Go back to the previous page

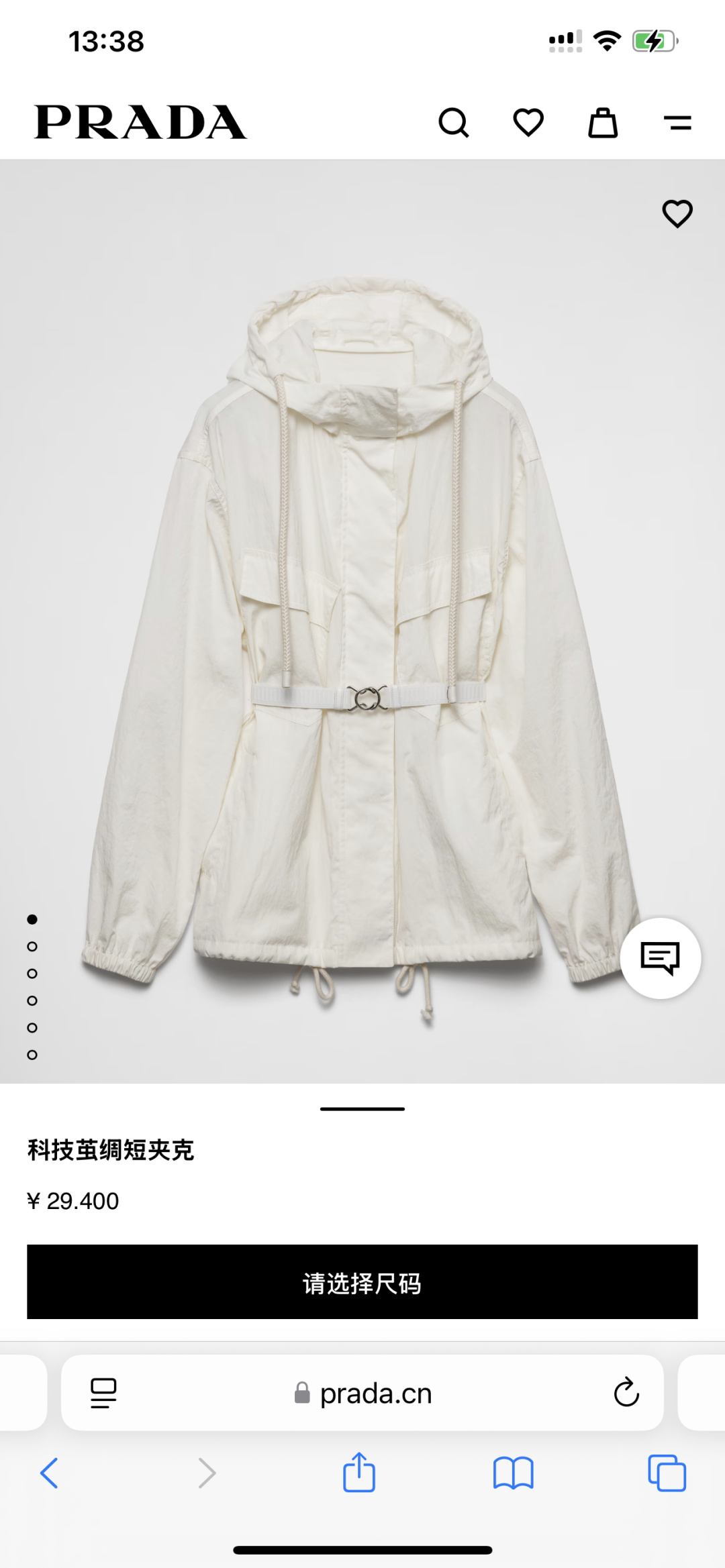(49, 1473)
